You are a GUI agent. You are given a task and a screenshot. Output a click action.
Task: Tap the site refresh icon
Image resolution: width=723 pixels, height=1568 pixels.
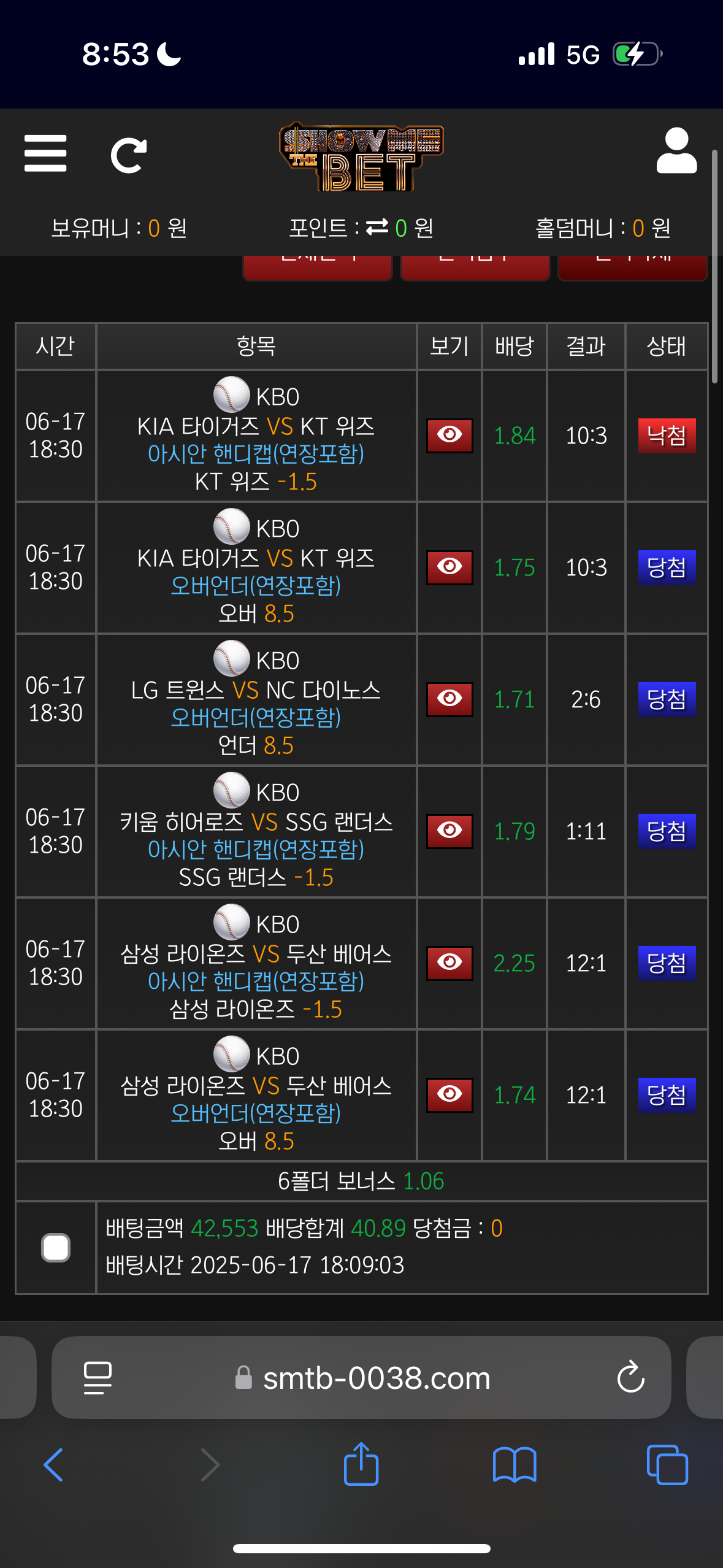tap(128, 155)
